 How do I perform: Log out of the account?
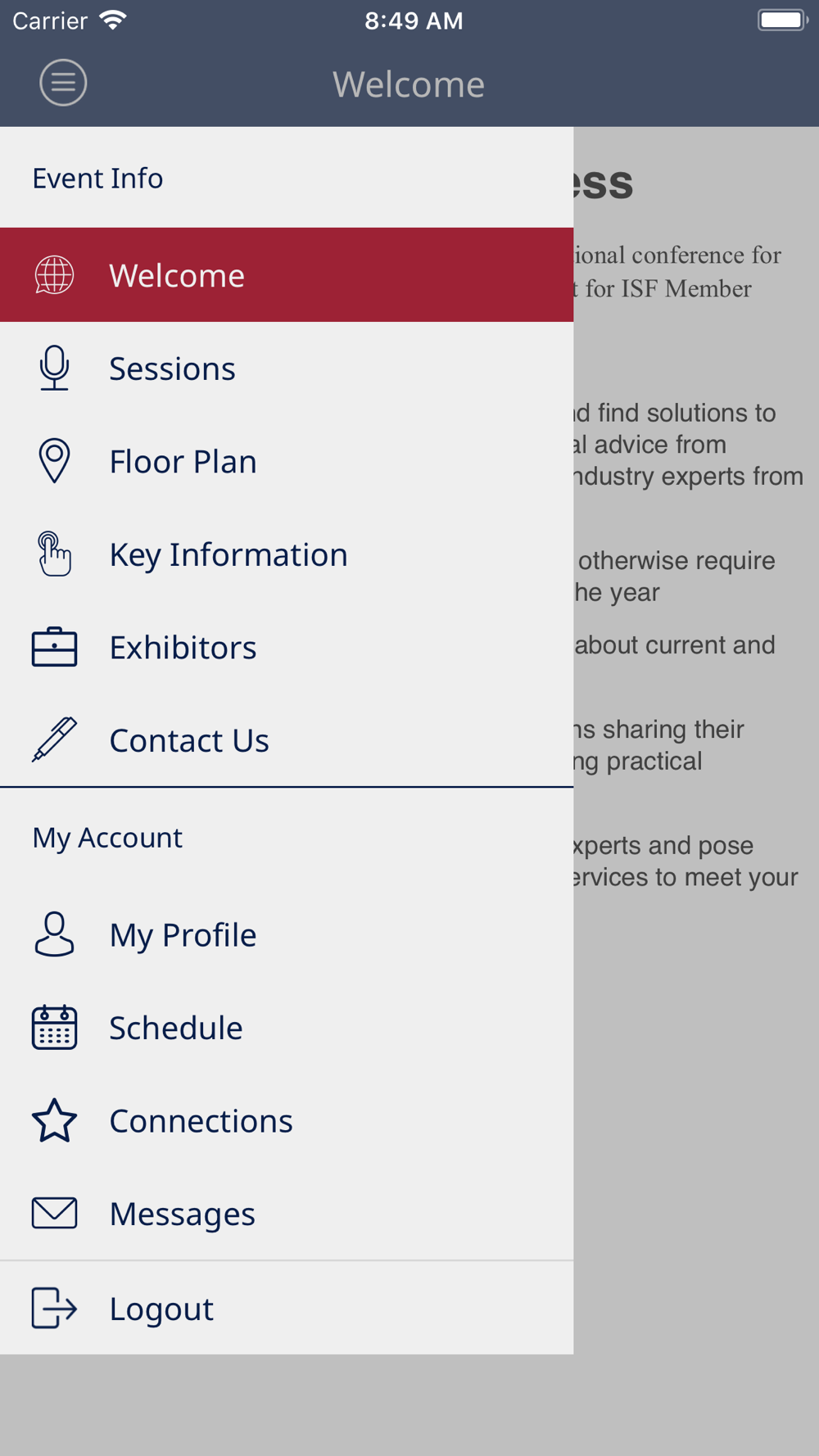tap(287, 1308)
